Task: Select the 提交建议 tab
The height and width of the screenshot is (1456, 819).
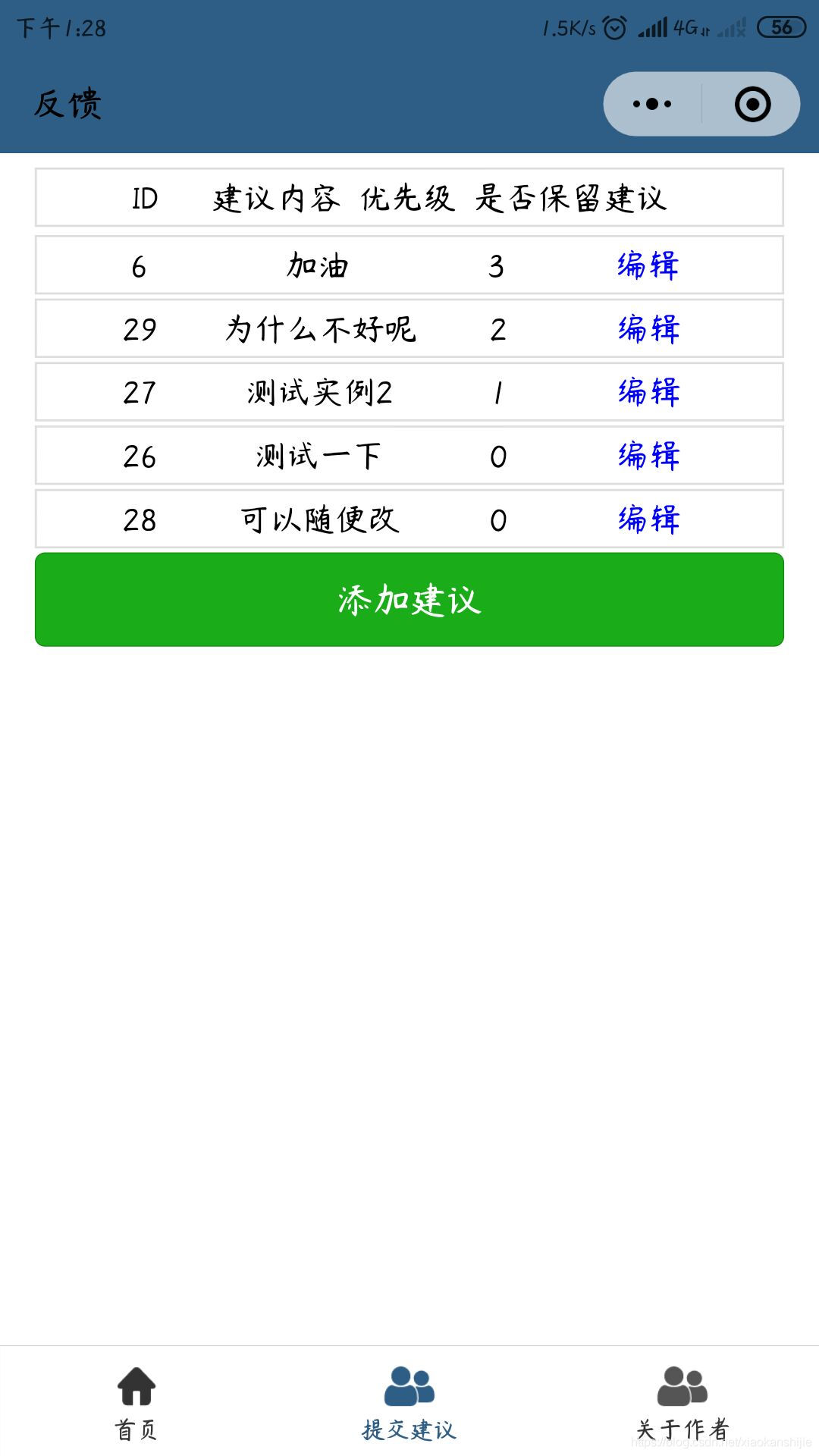Action: [409, 1403]
